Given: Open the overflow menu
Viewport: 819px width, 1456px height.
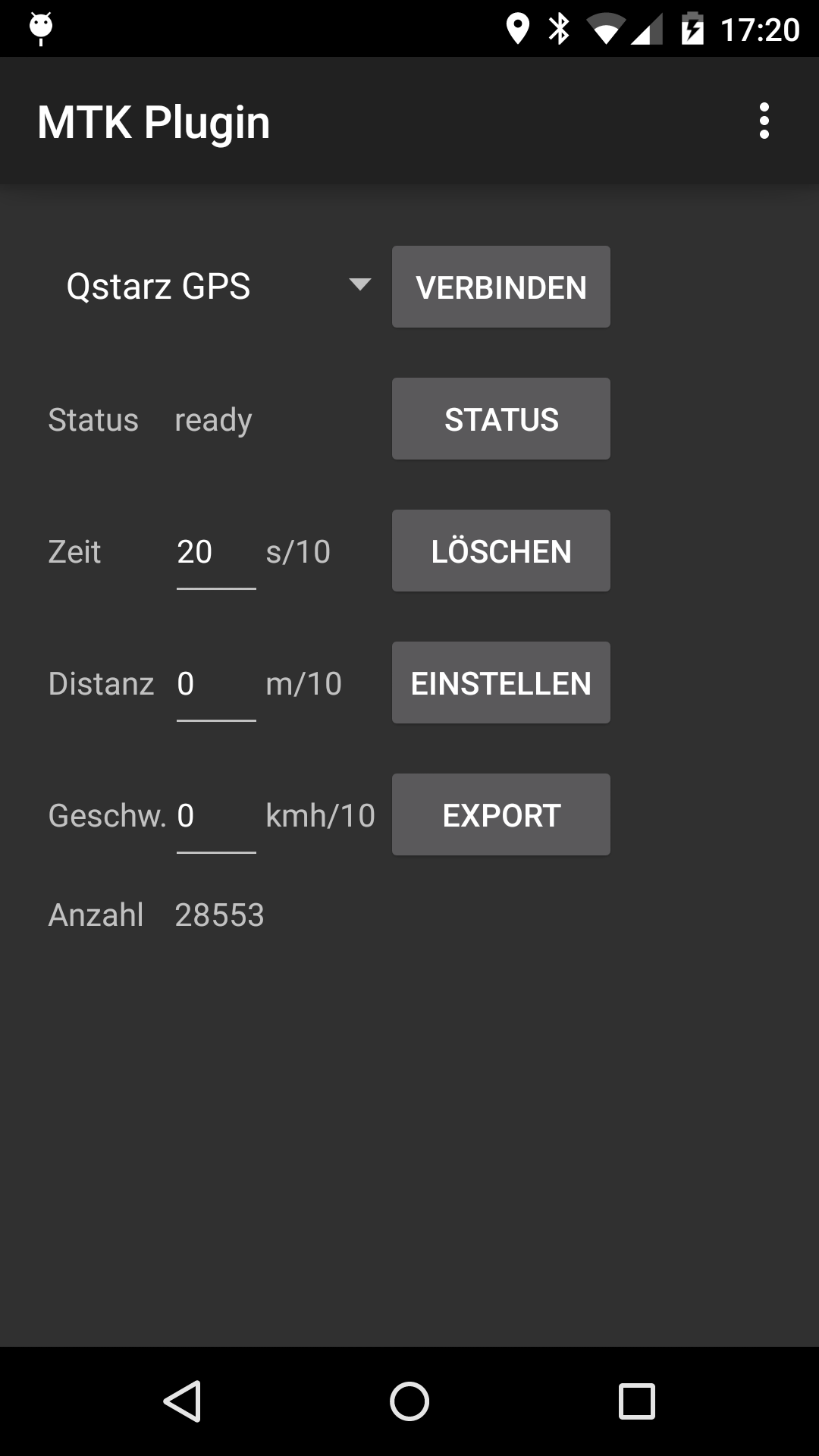Looking at the screenshot, I should click(764, 121).
